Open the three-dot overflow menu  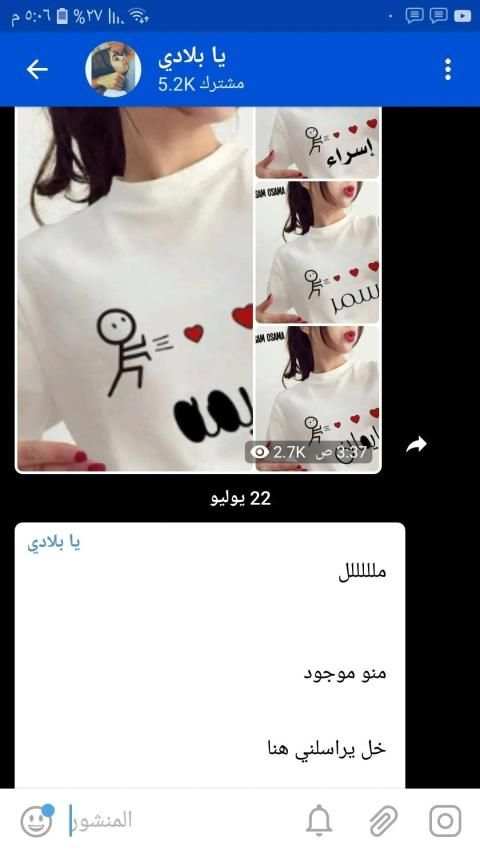[448, 70]
